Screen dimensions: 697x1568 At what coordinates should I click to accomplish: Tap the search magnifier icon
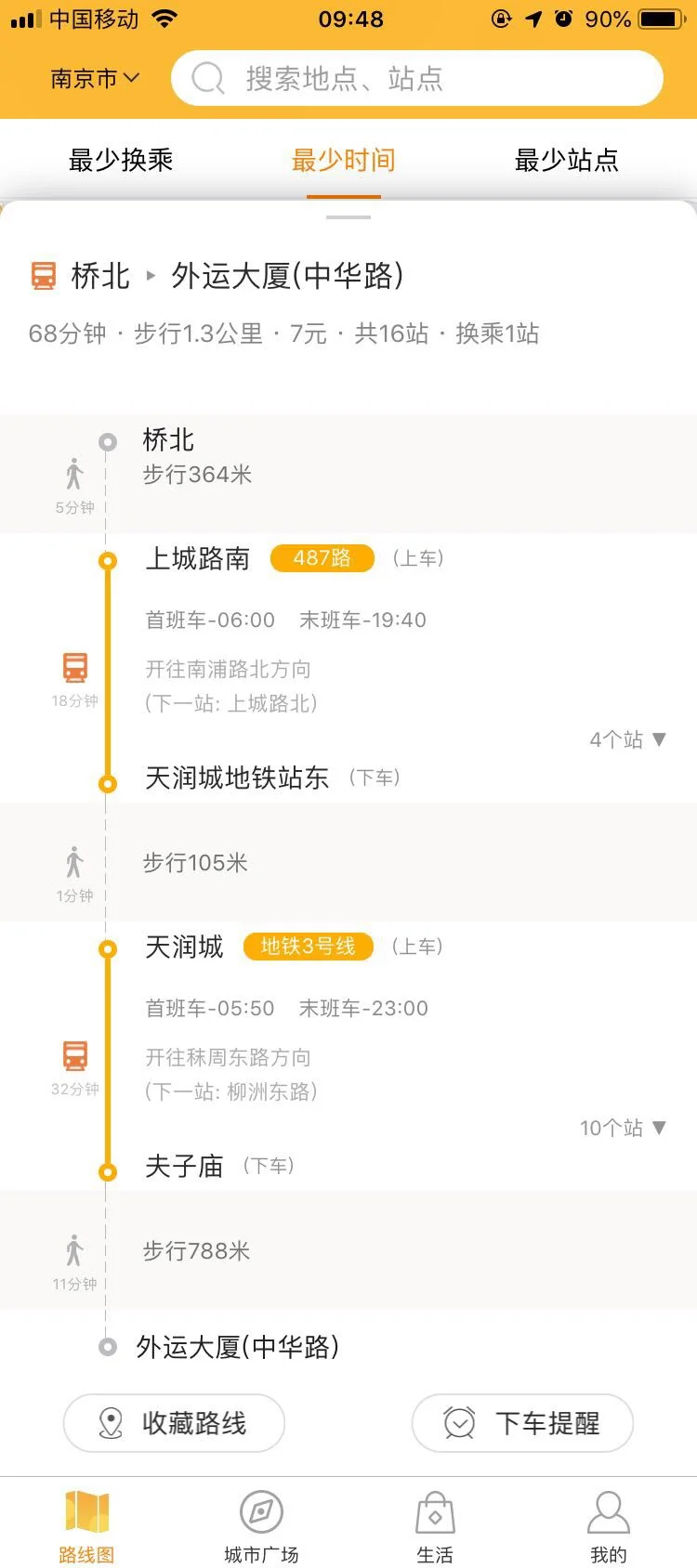(x=206, y=78)
